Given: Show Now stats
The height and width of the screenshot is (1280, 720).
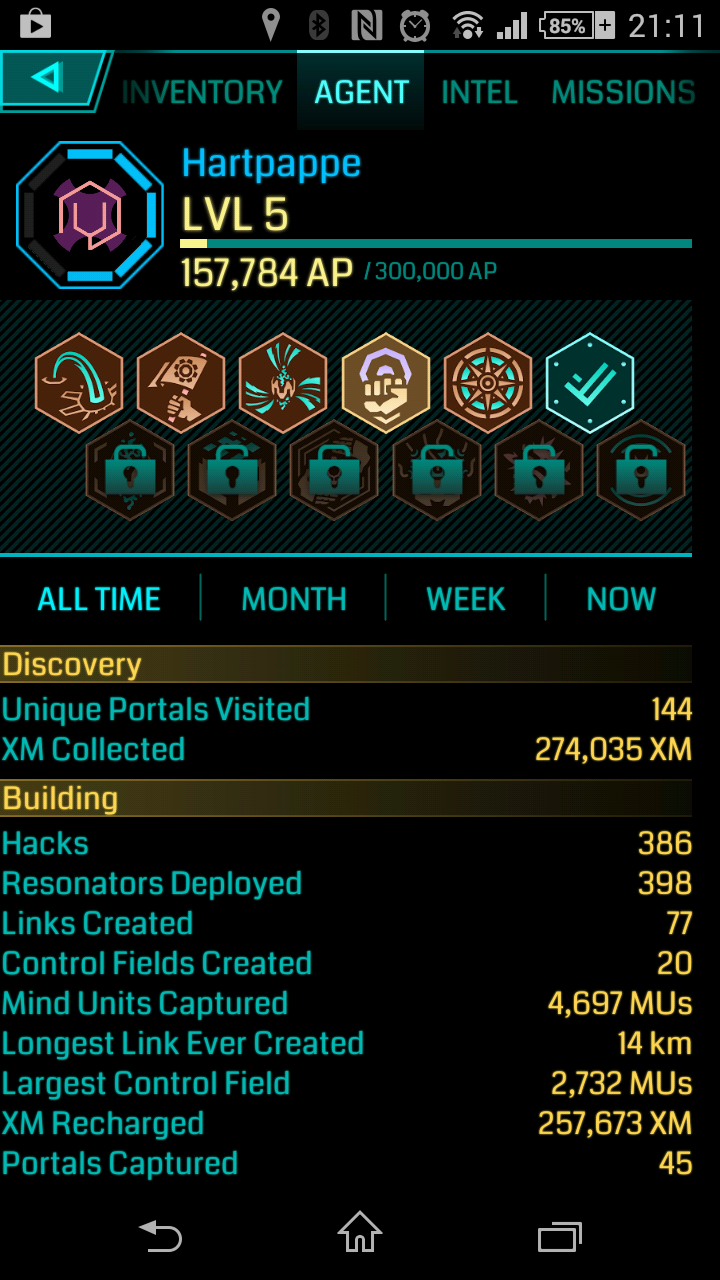Looking at the screenshot, I should pyautogui.click(x=621, y=599).
